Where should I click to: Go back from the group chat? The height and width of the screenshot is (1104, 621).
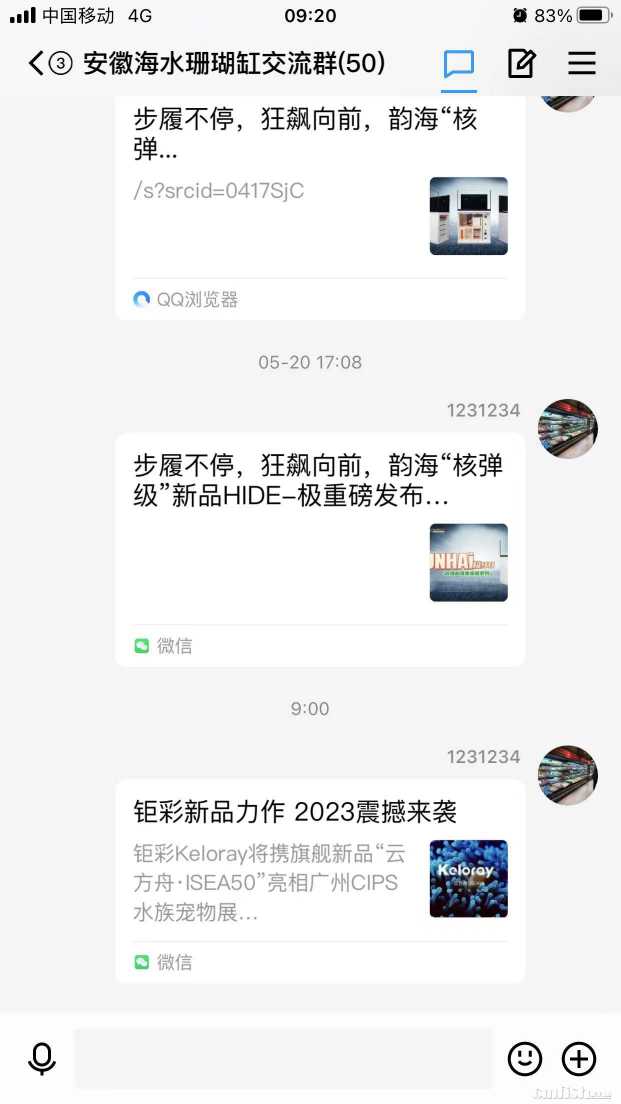tap(37, 64)
